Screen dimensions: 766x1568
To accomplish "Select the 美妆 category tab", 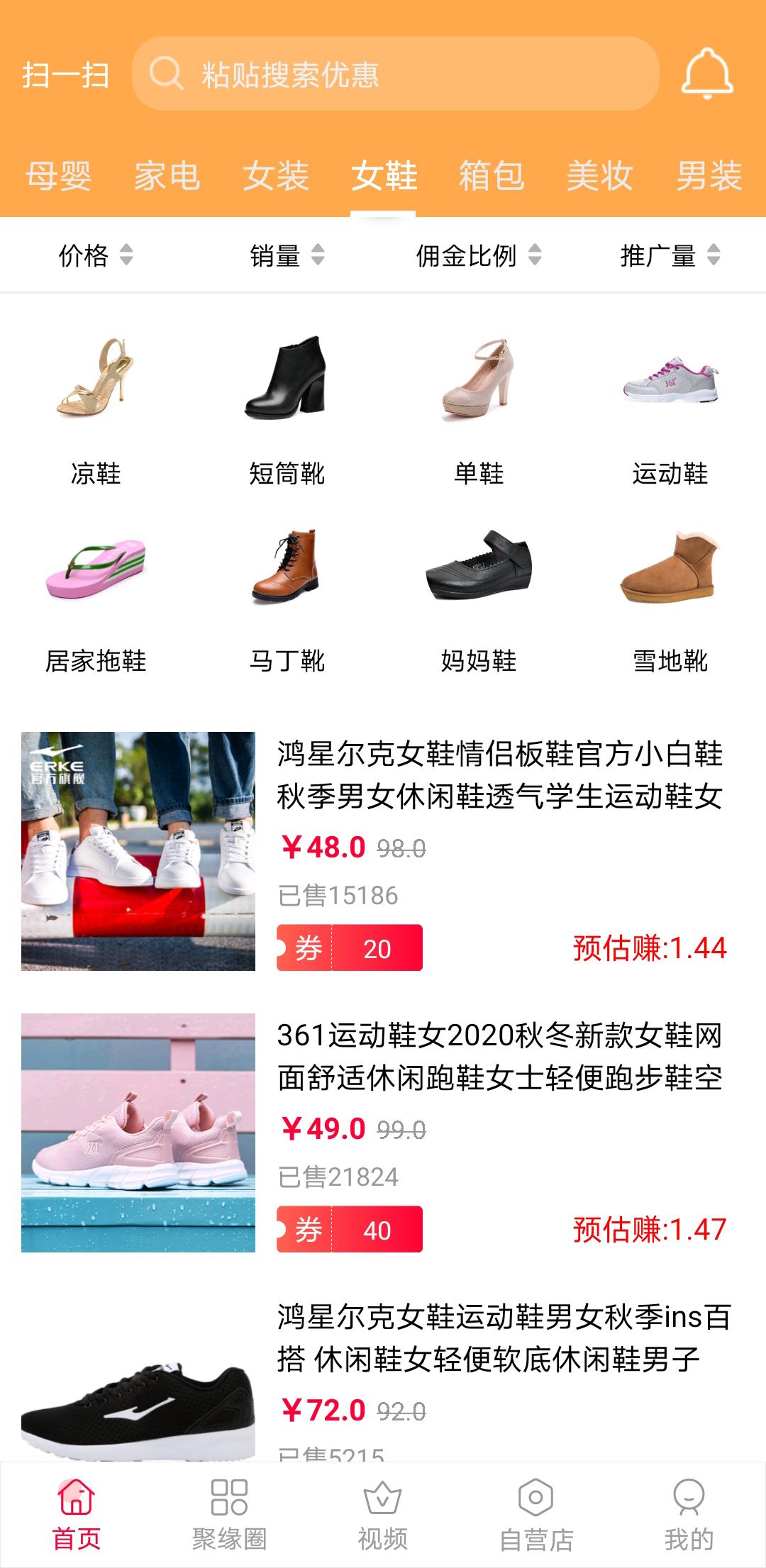I will click(599, 176).
